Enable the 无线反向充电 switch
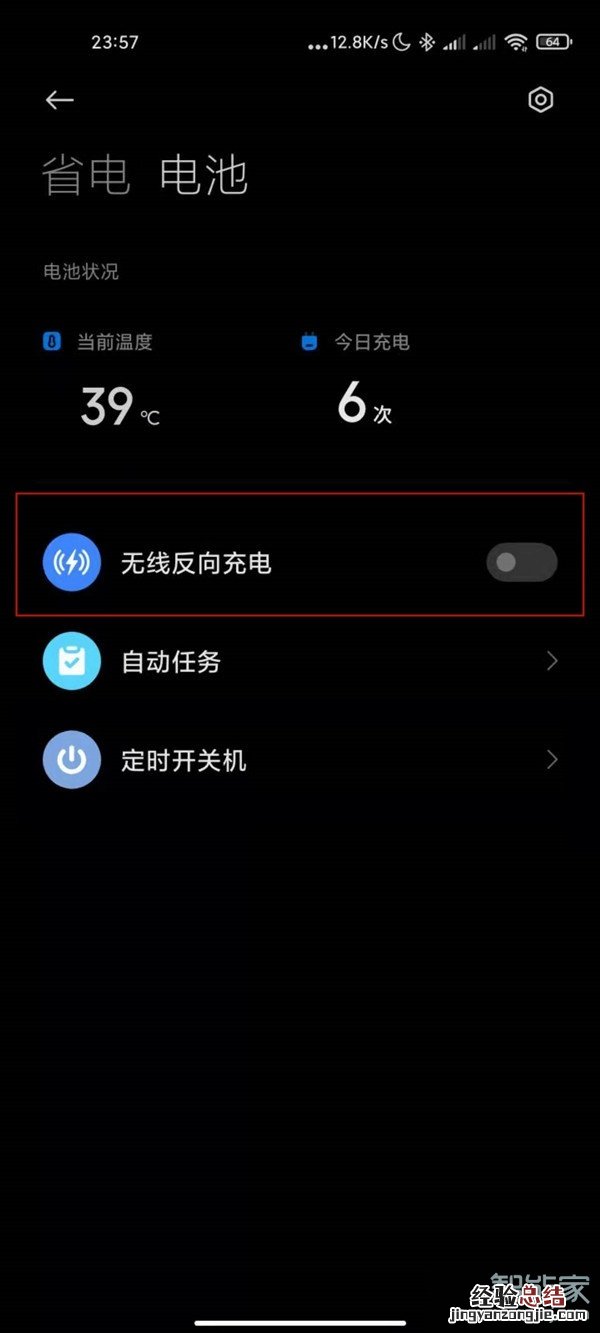Viewport: 600px width, 1333px height. point(521,563)
